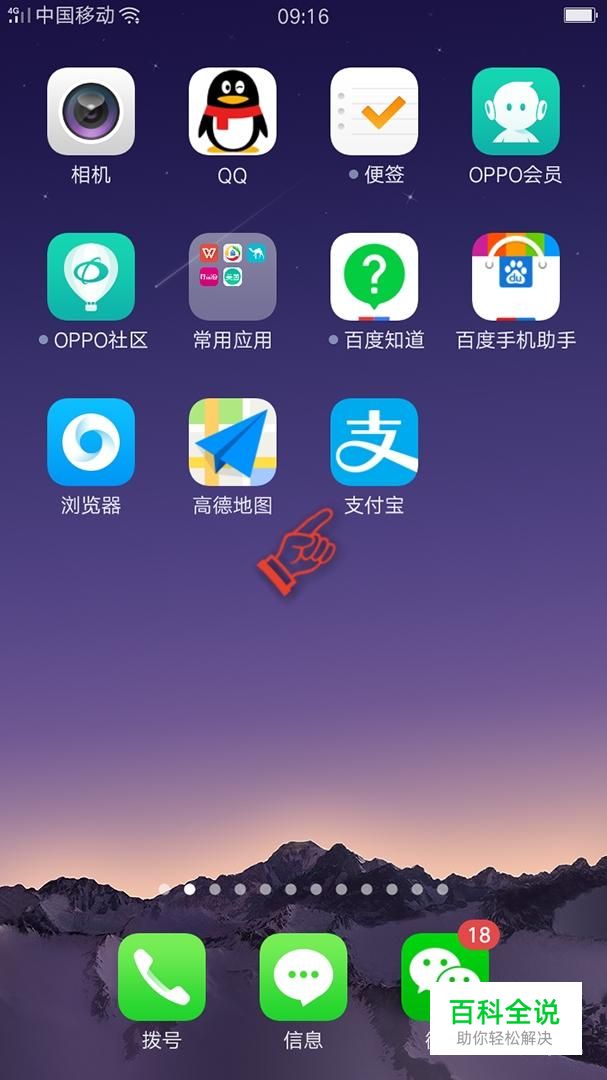The image size is (607, 1080).
Task: Open the 便签 notes app
Action: point(374,111)
